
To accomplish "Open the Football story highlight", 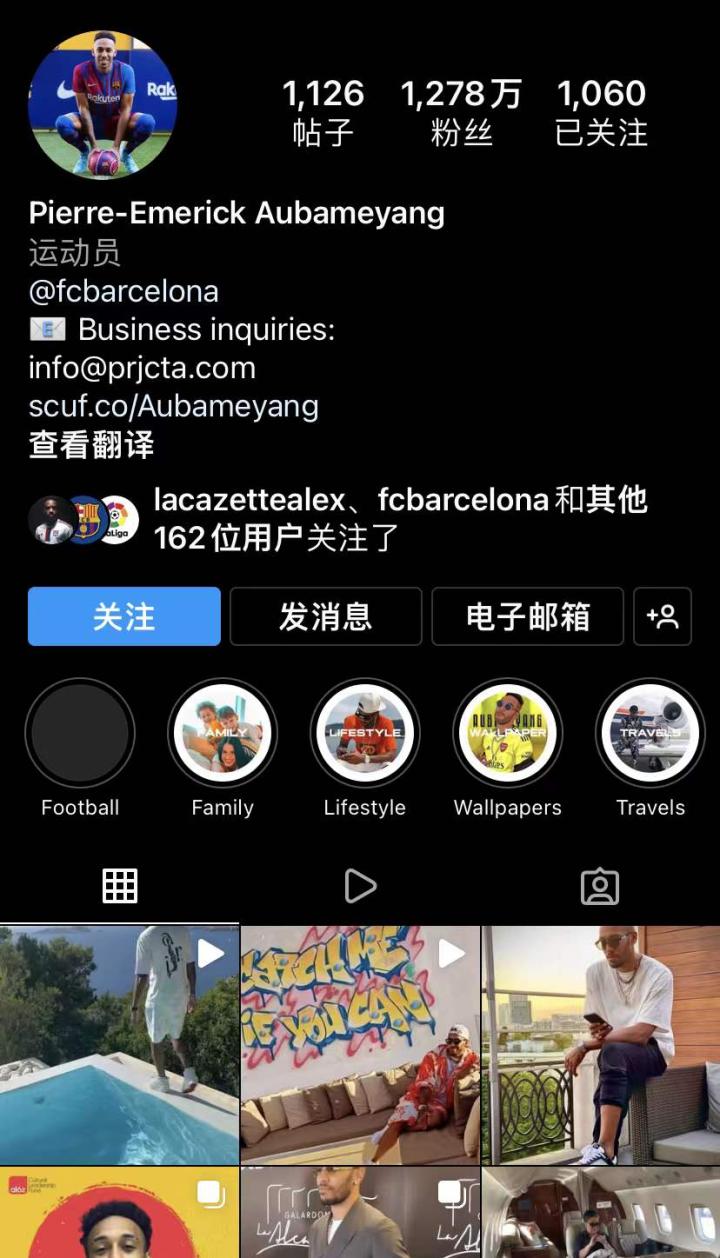I will [x=80, y=733].
